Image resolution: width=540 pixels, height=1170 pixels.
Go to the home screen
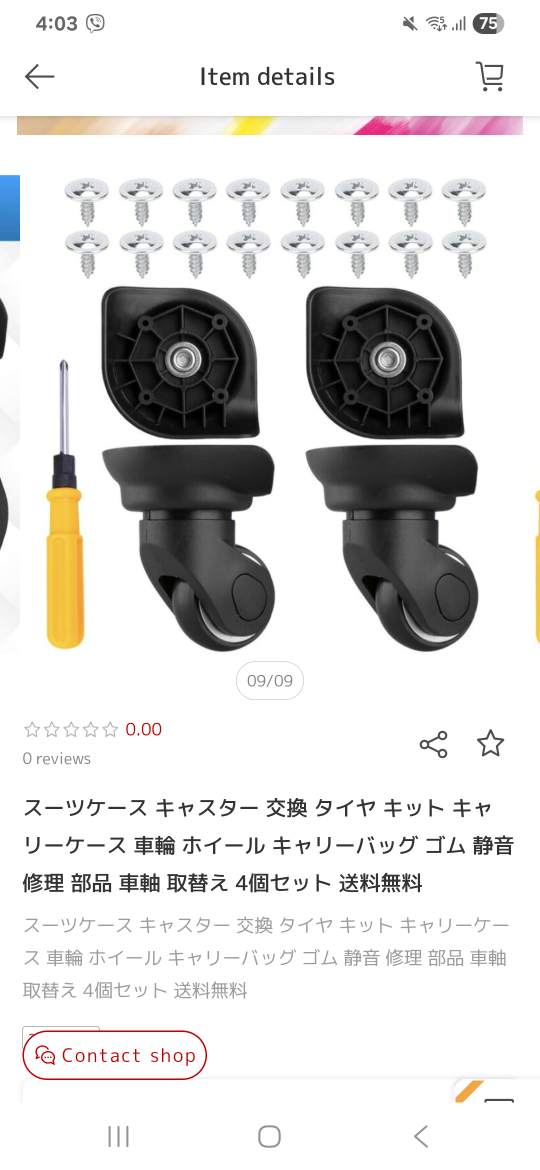pos(269,1136)
